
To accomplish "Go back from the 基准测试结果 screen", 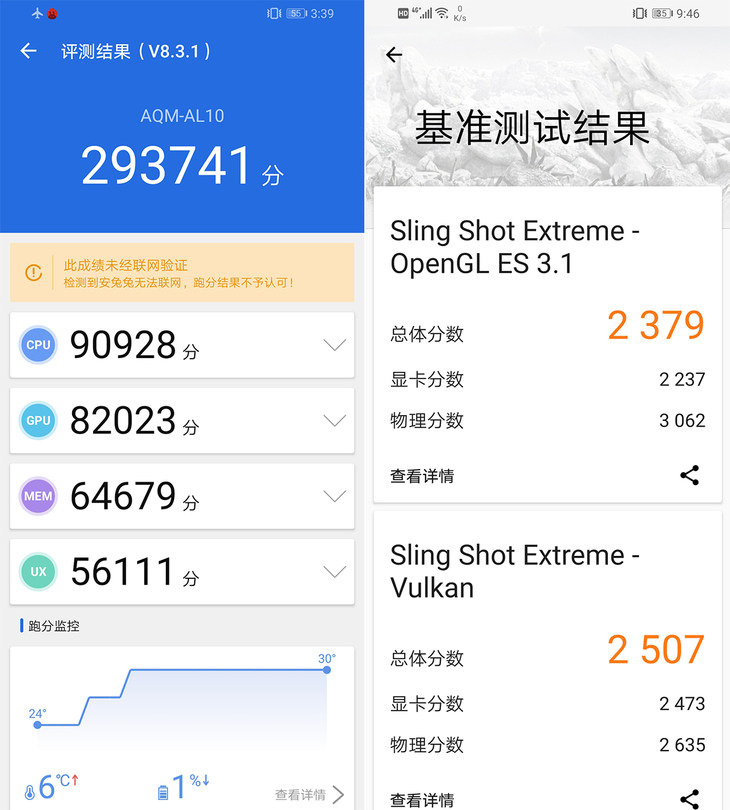I will (394, 55).
